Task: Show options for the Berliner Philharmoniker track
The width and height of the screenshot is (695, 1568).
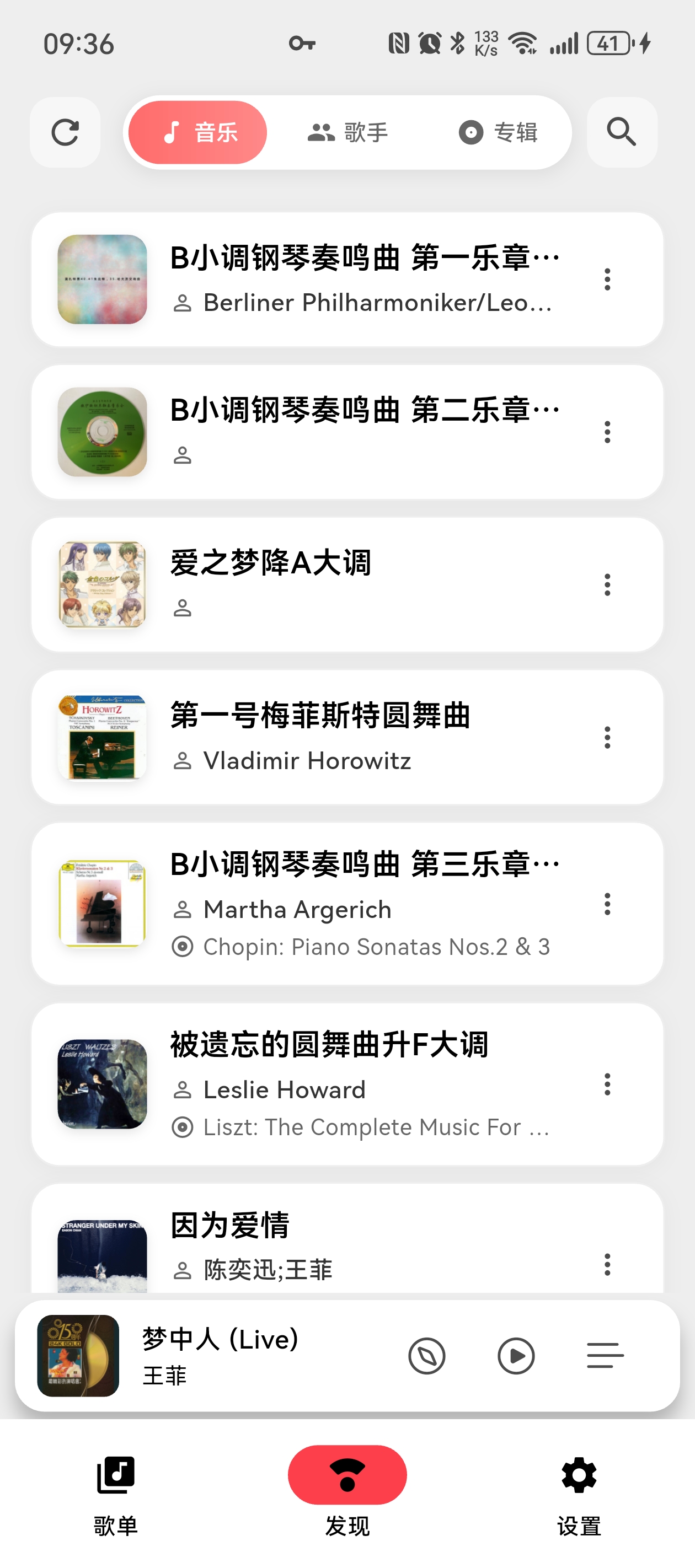Action: (607, 280)
